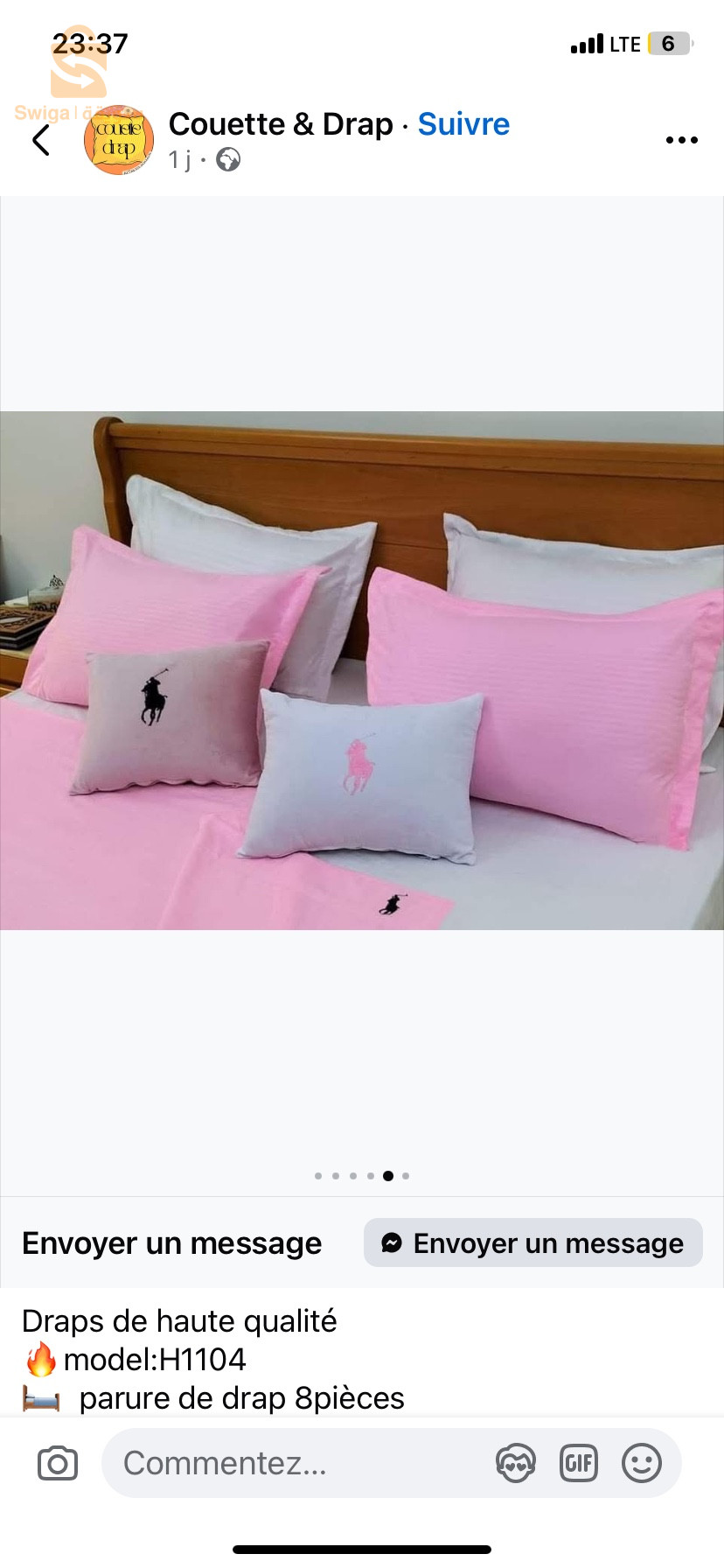724x1568 pixels.
Task: Follow the page via the Suivre link
Action: 464,124
